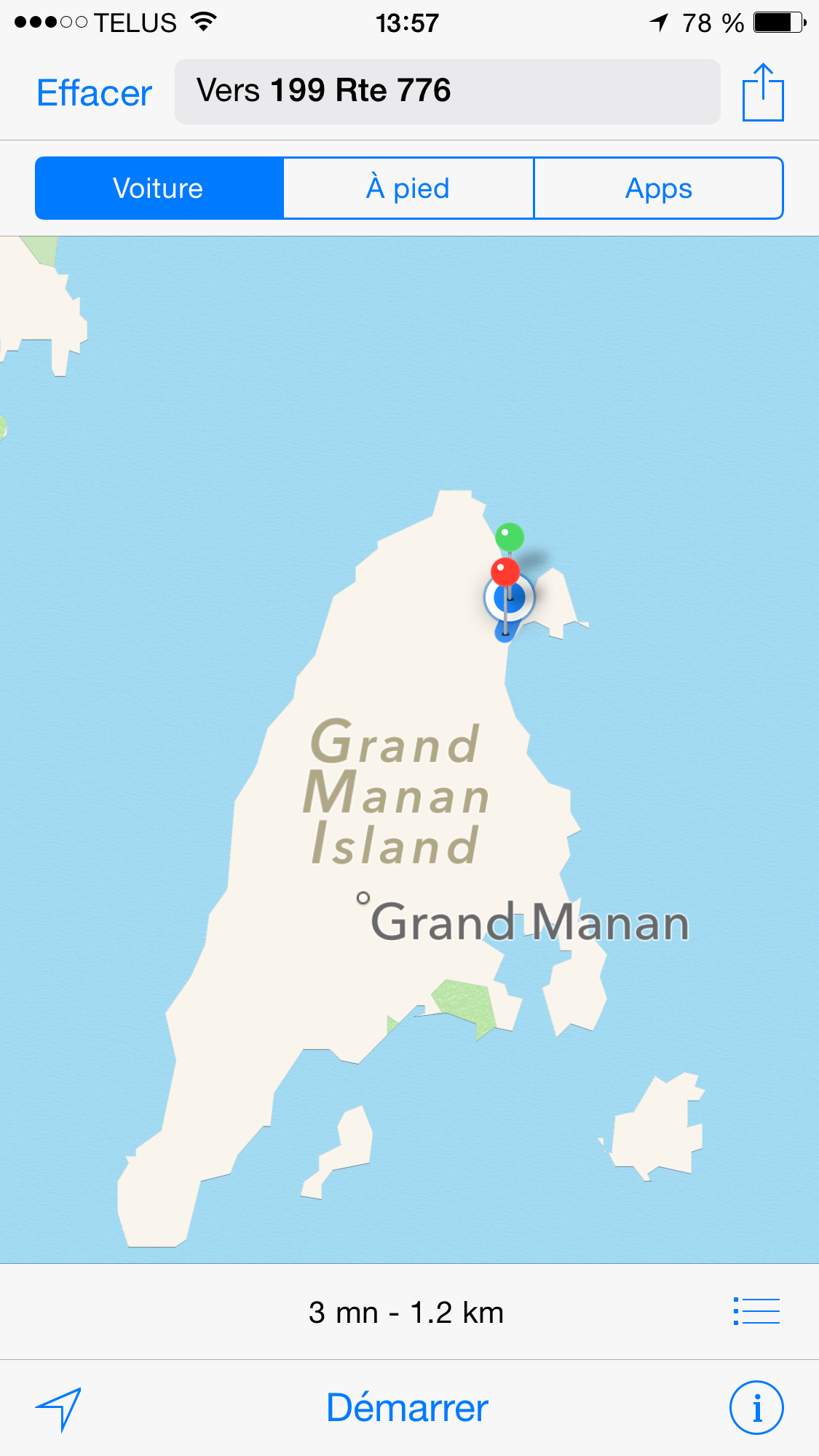819x1456 pixels.
Task: Select the Voiture driving mode
Action: [159, 188]
